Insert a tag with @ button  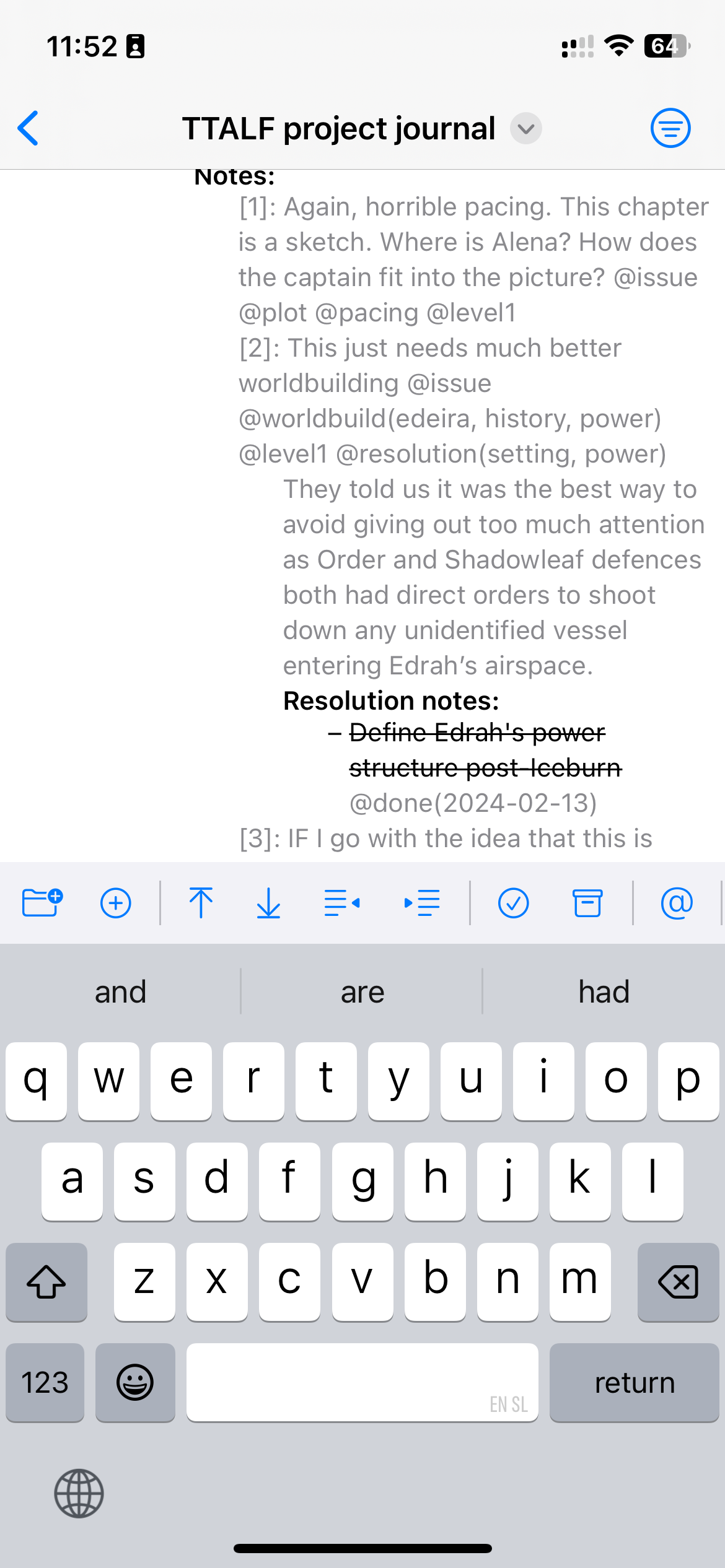tap(677, 903)
